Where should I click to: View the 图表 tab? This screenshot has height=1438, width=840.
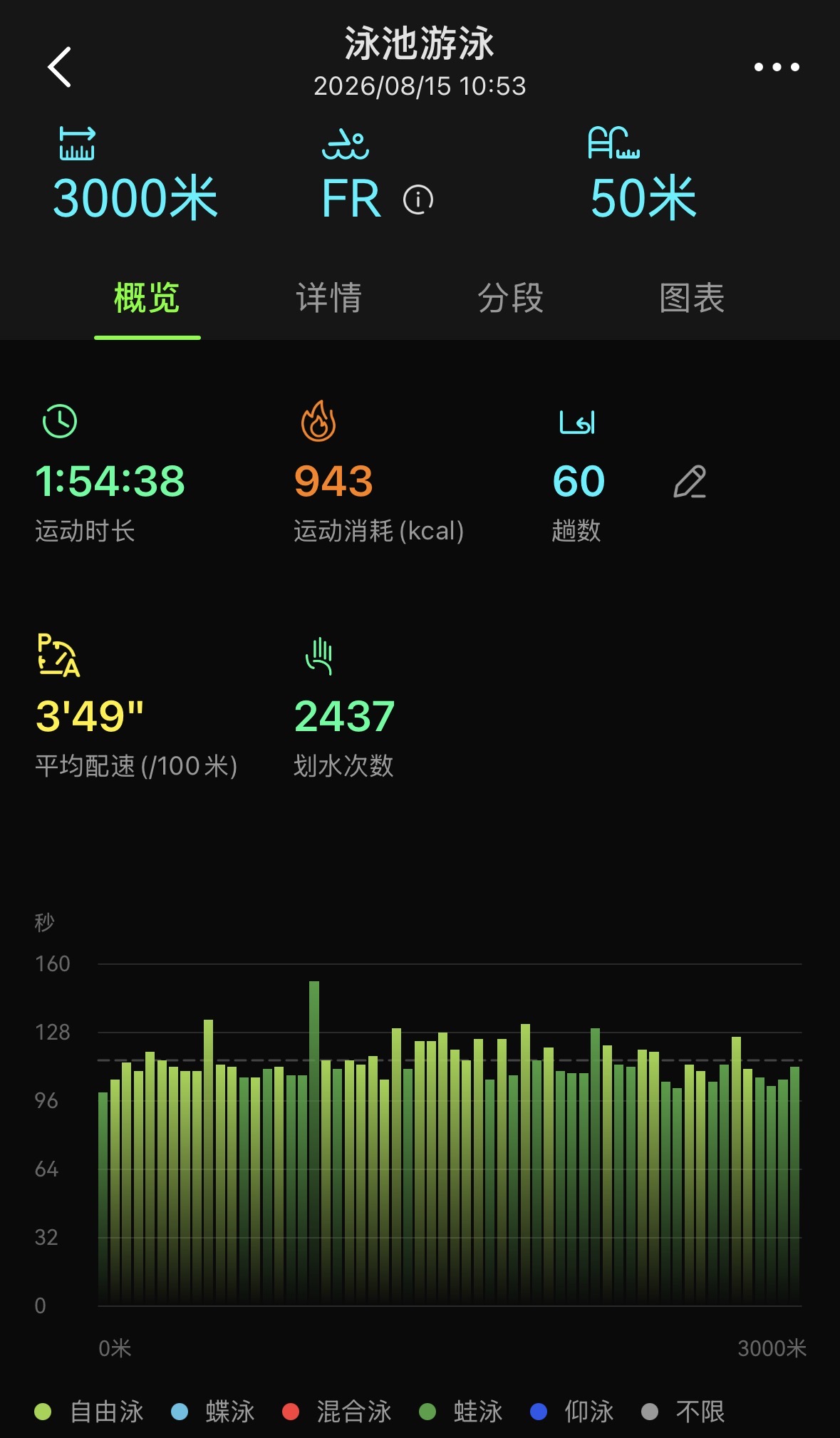point(692,298)
